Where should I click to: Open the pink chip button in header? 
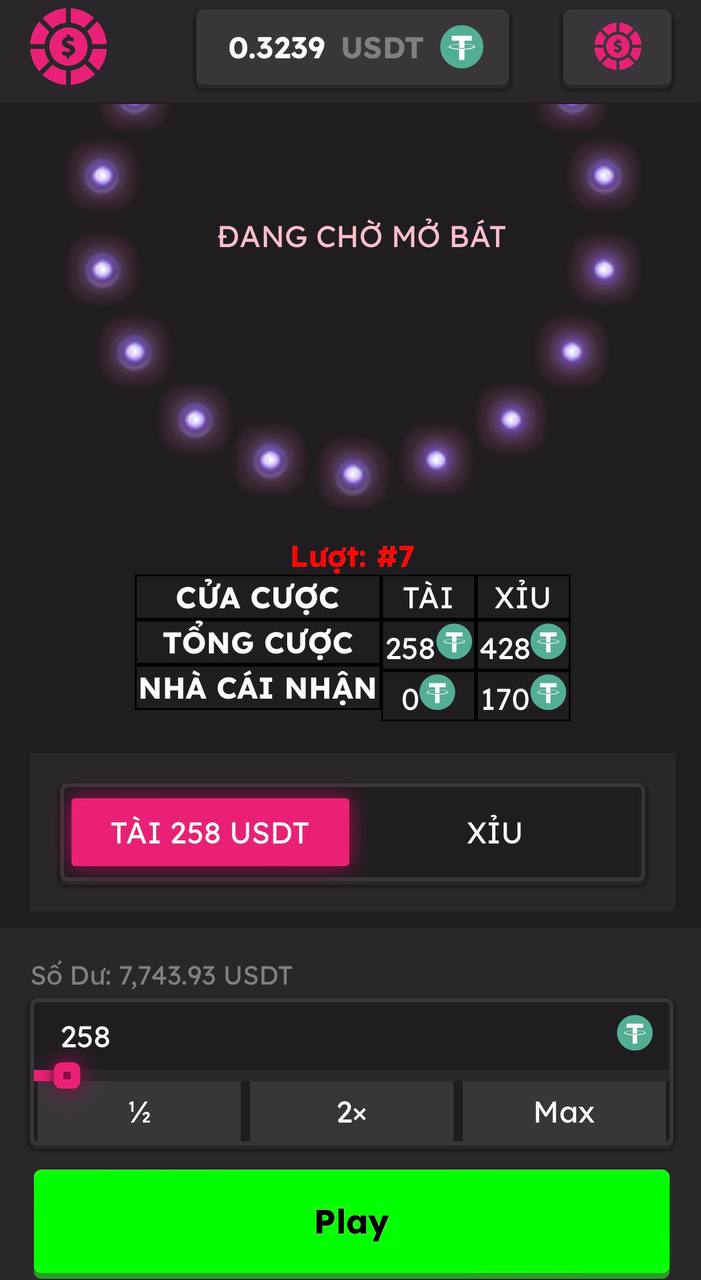[x=617, y=47]
